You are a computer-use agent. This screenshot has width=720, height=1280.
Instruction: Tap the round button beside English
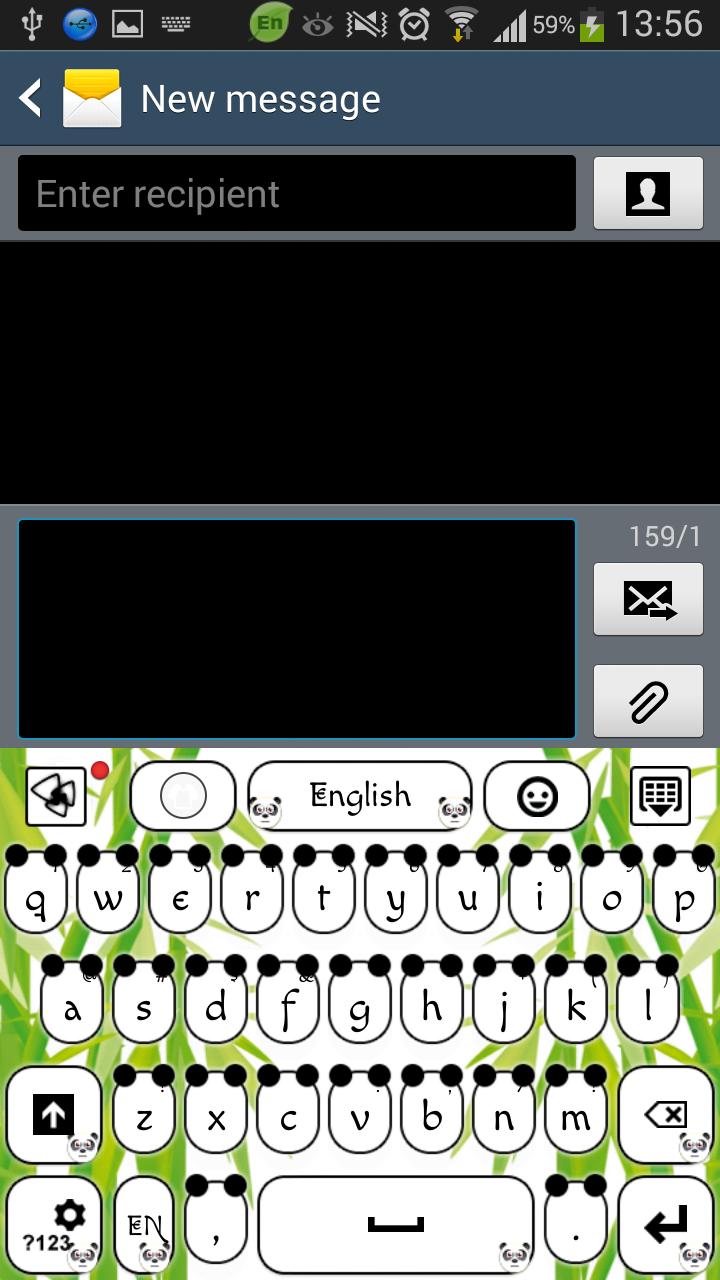coord(183,797)
